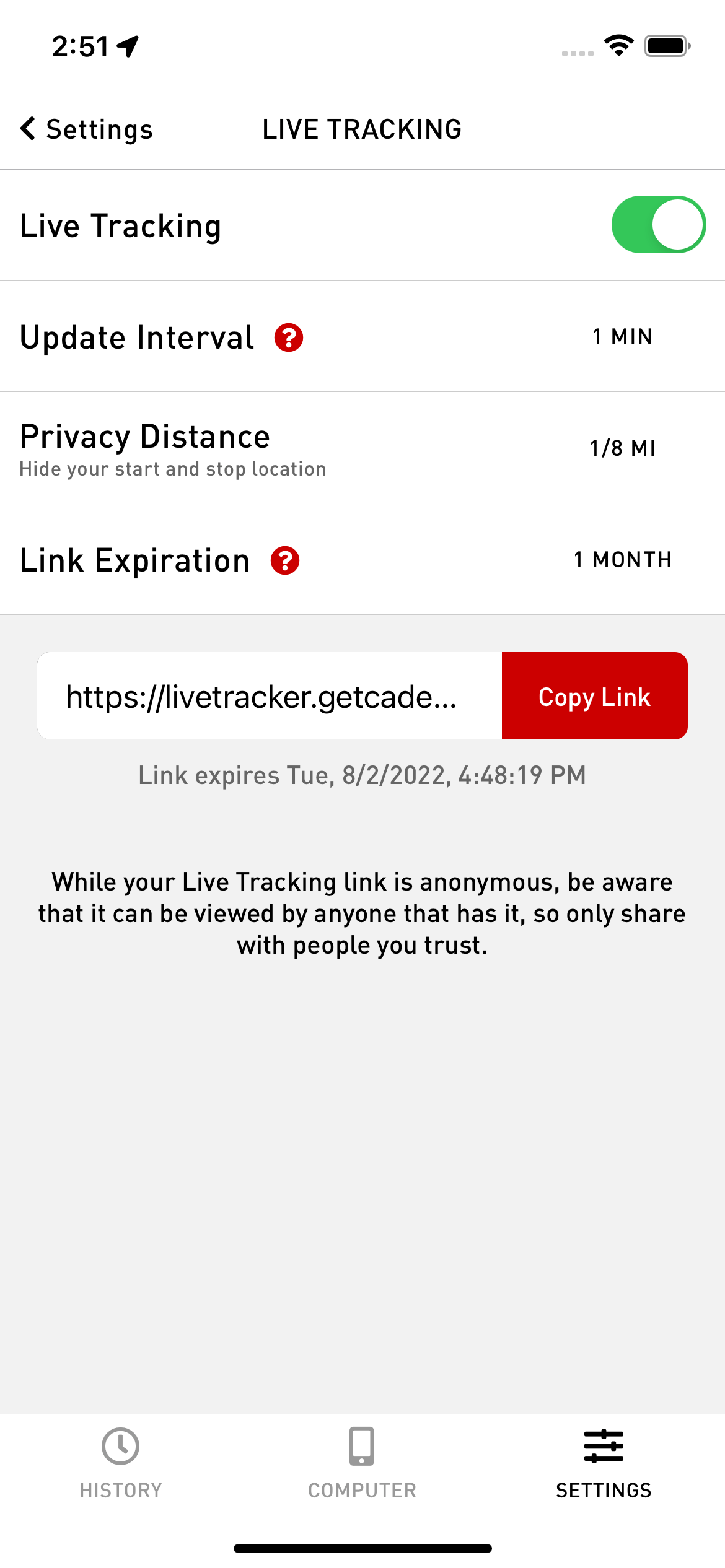Tap the back chevron next to Settings
The image size is (725, 1568).
(x=27, y=129)
